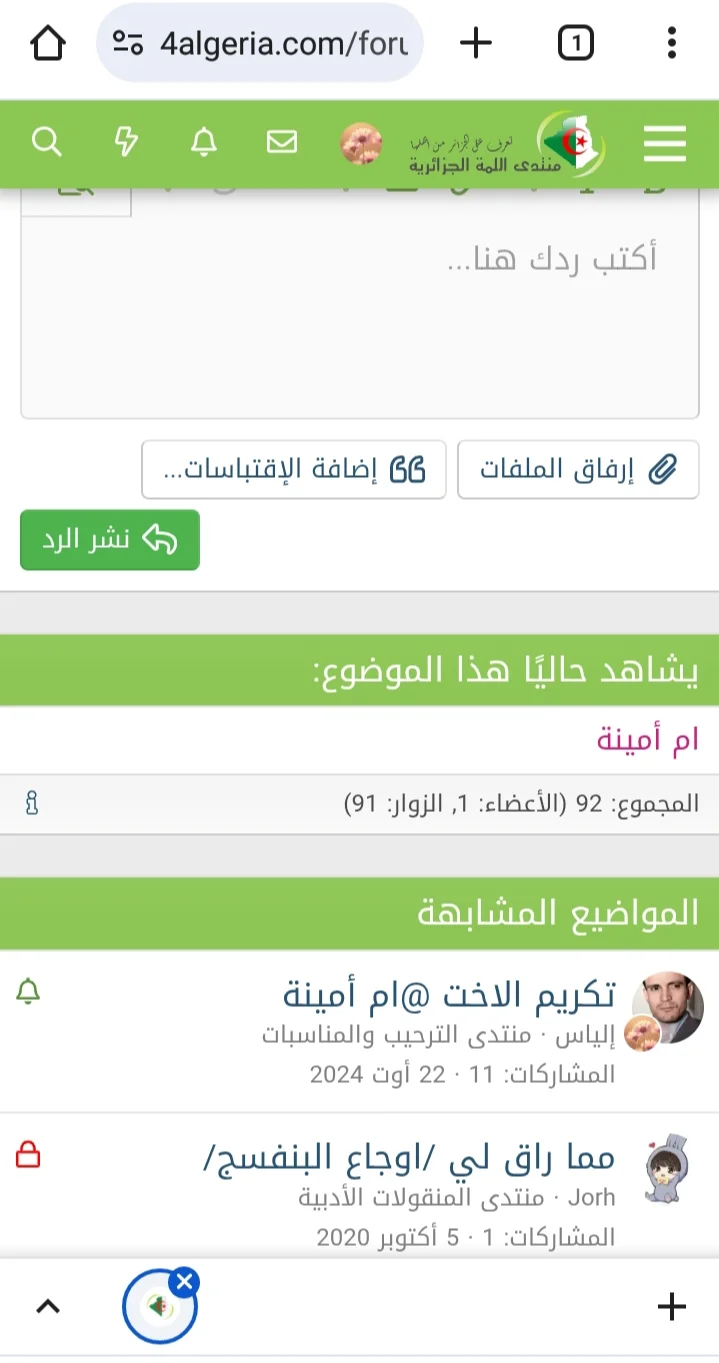Tap the browser home button
This screenshot has width=719, height=1363.
click(47, 43)
